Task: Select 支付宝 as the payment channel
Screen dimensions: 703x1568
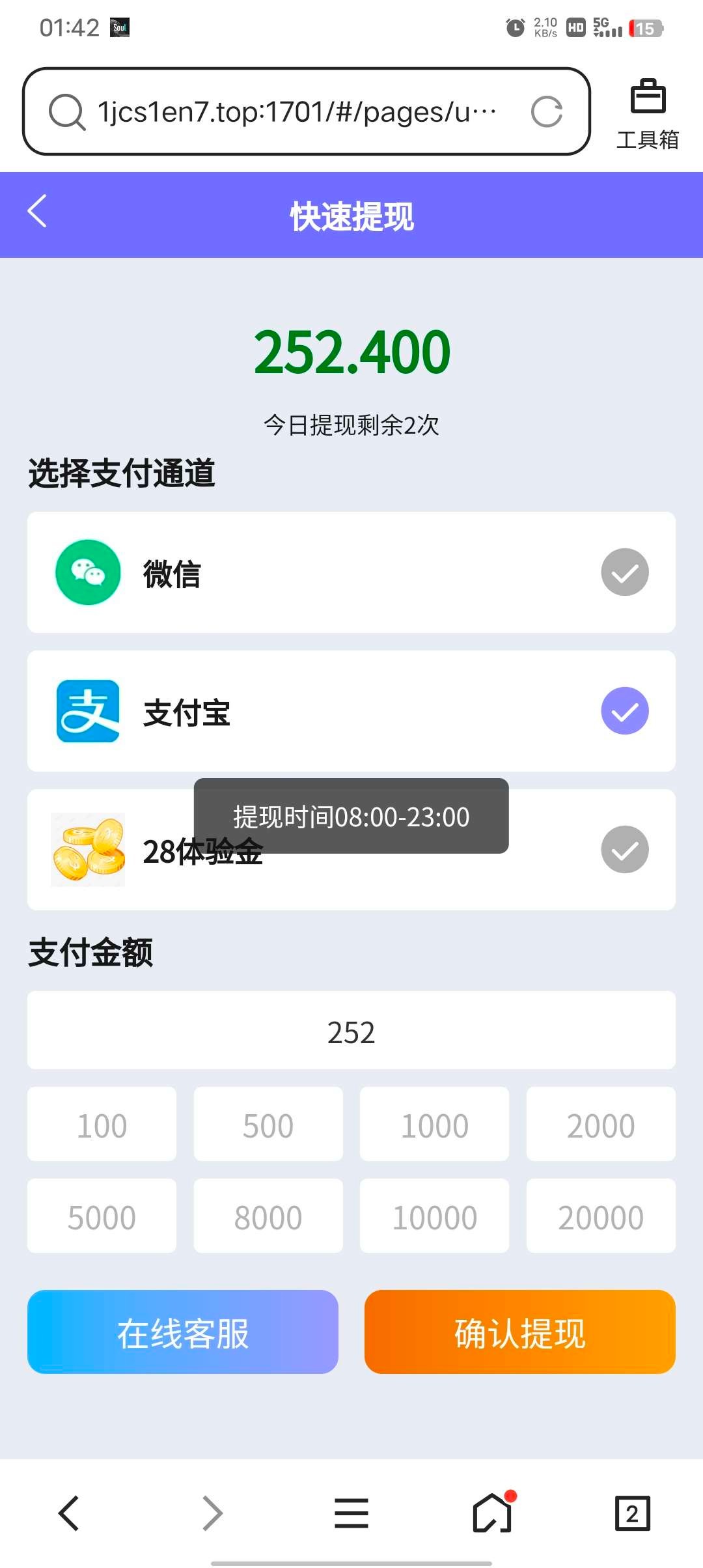Action: coord(351,712)
